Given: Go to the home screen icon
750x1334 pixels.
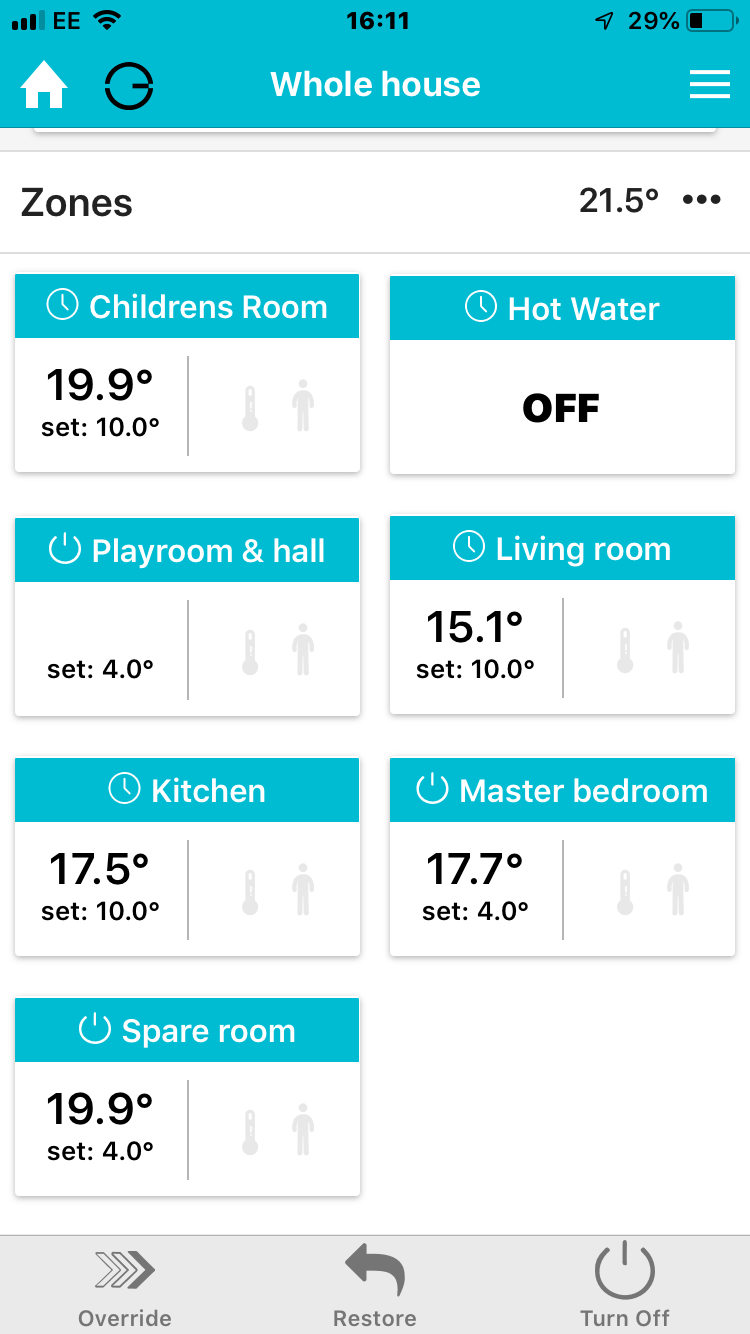Looking at the screenshot, I should (44, 86).
